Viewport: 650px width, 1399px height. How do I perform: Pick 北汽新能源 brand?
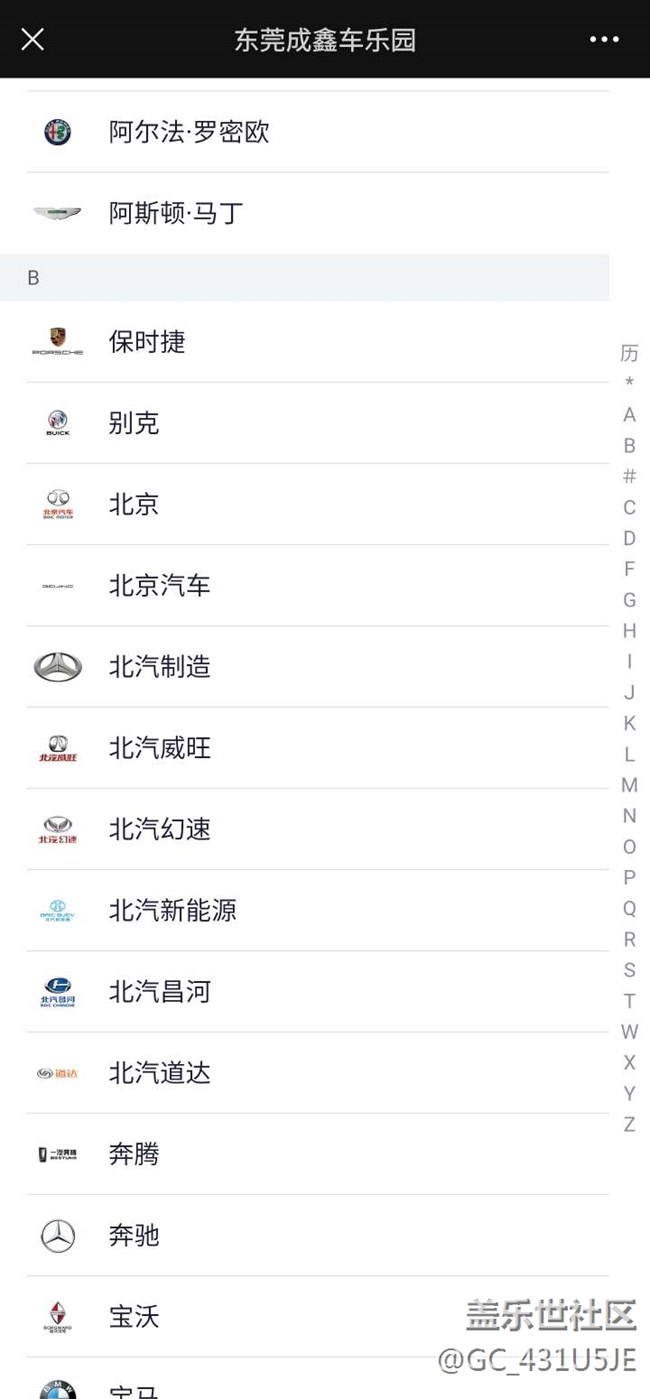tap(173, 911)
